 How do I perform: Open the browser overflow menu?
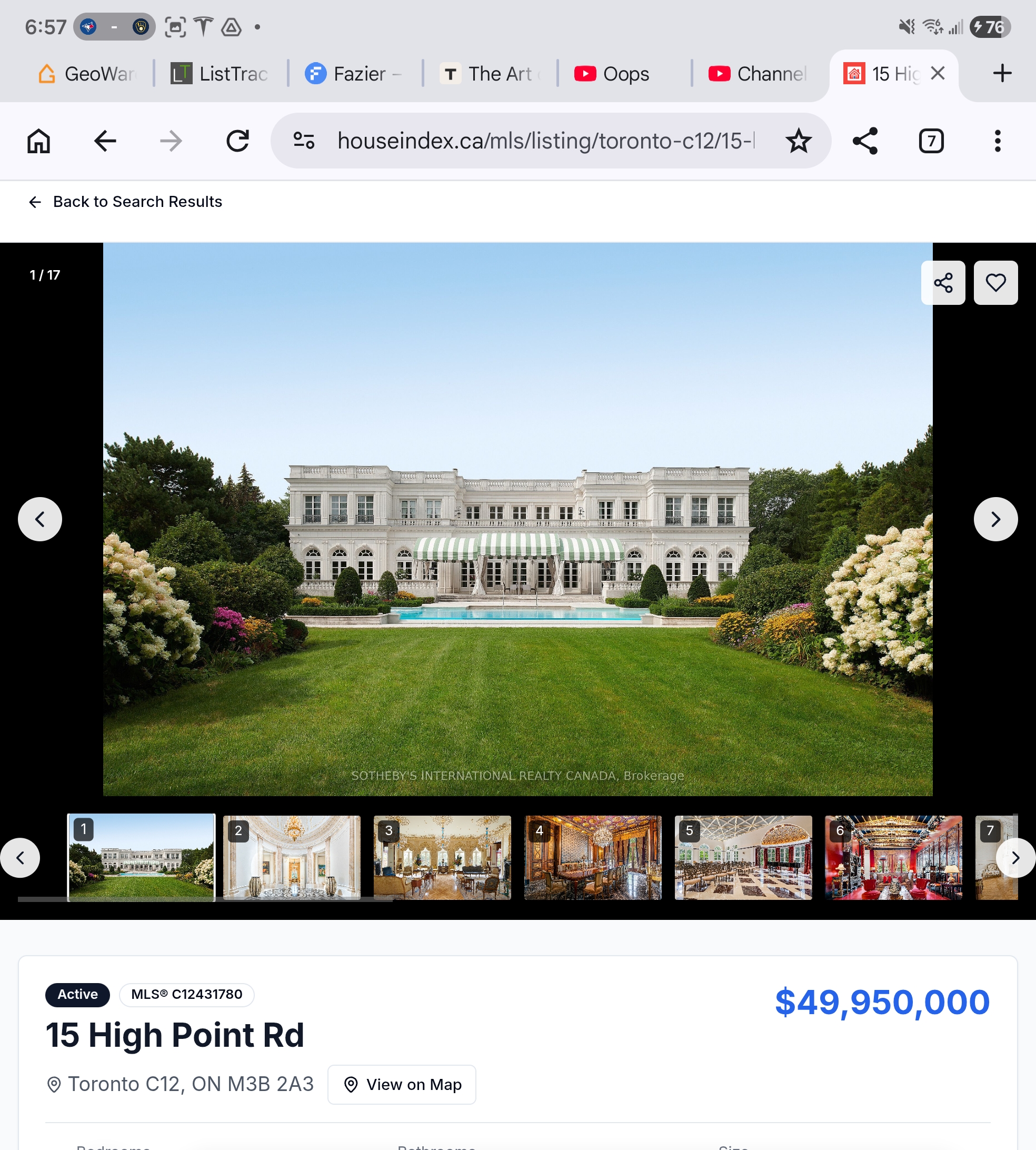click(x=997, y=141)
